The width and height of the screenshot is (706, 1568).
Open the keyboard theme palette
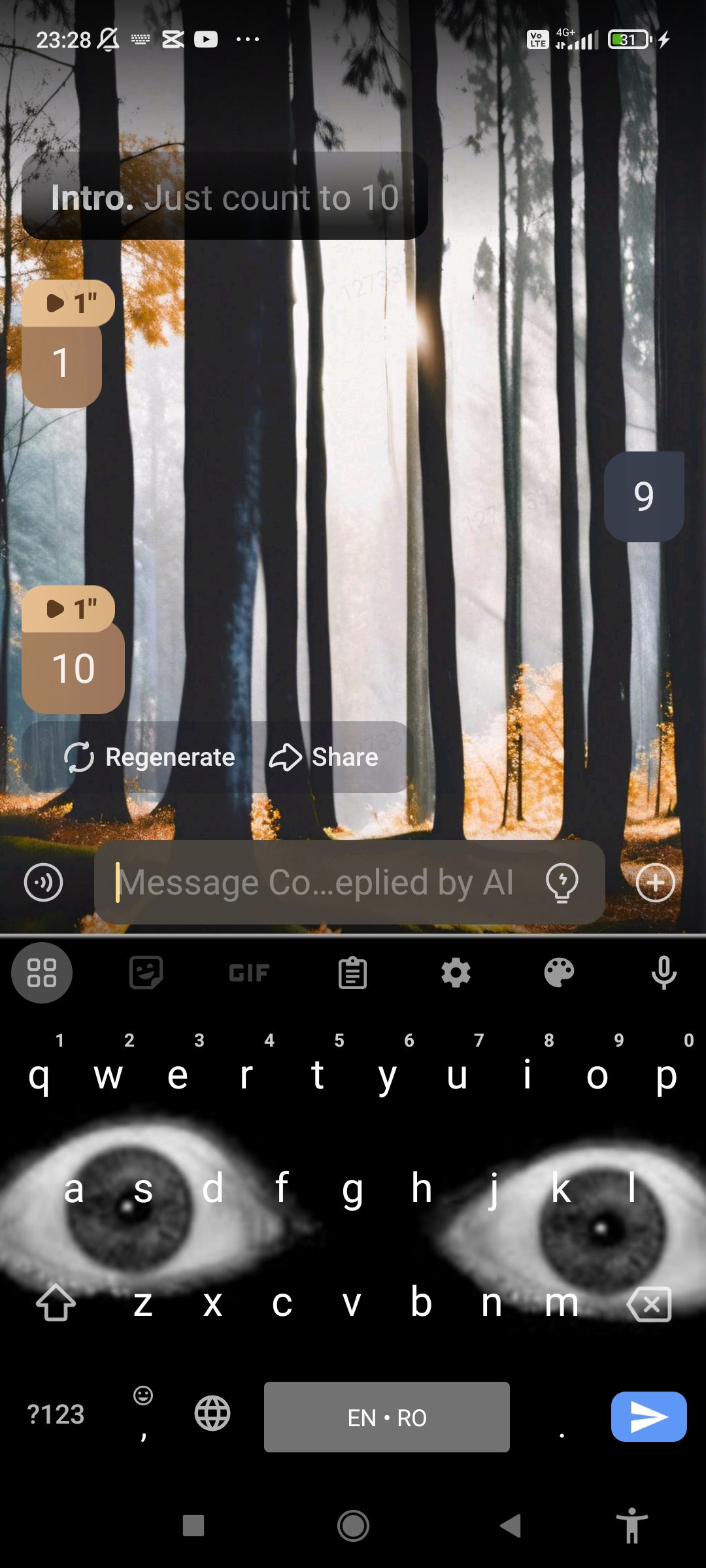559,973
